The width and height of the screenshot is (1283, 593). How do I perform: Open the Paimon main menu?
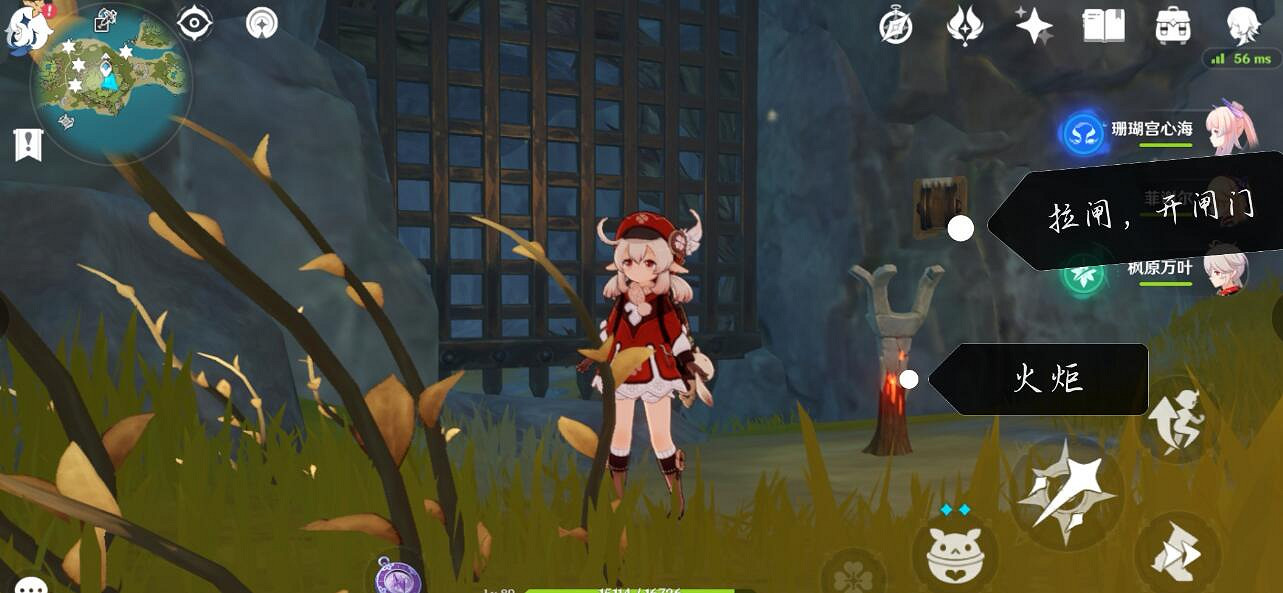click(24, 27)
